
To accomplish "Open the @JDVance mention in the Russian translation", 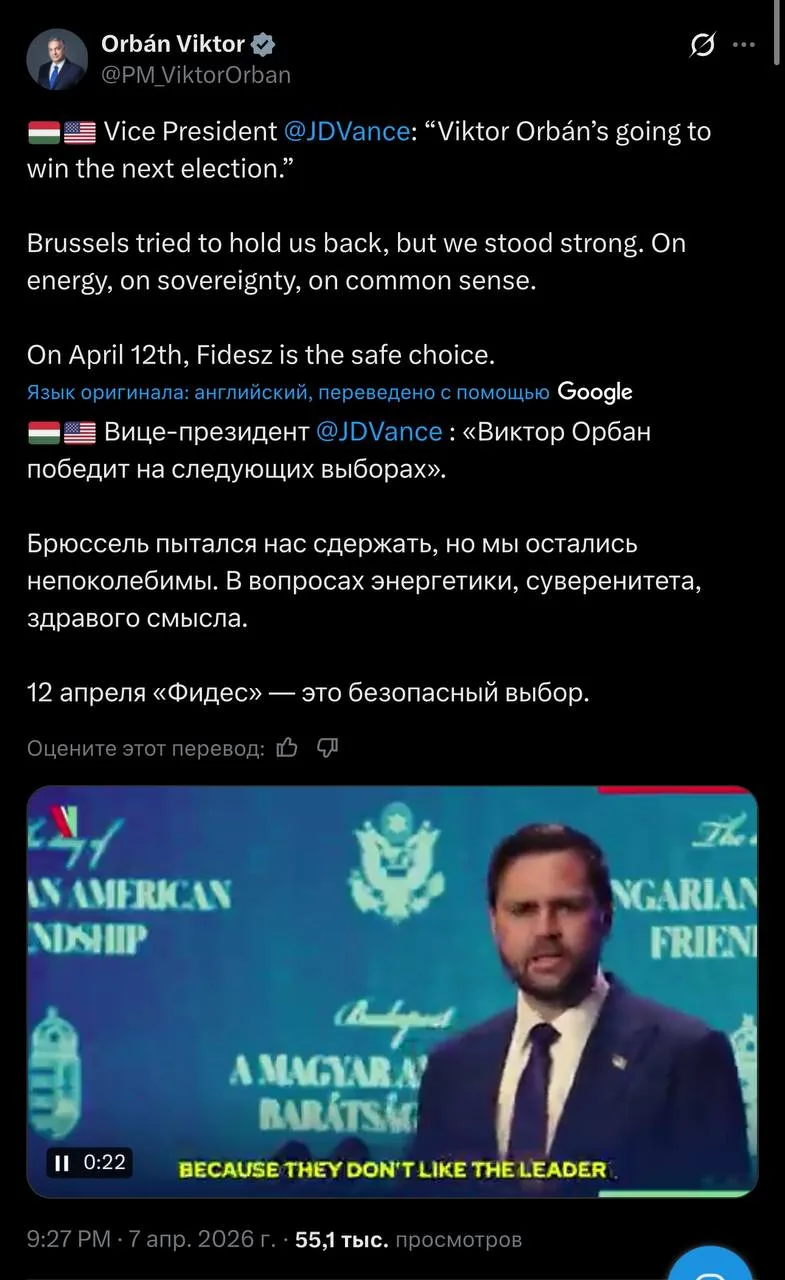I will tap(378, 431).
